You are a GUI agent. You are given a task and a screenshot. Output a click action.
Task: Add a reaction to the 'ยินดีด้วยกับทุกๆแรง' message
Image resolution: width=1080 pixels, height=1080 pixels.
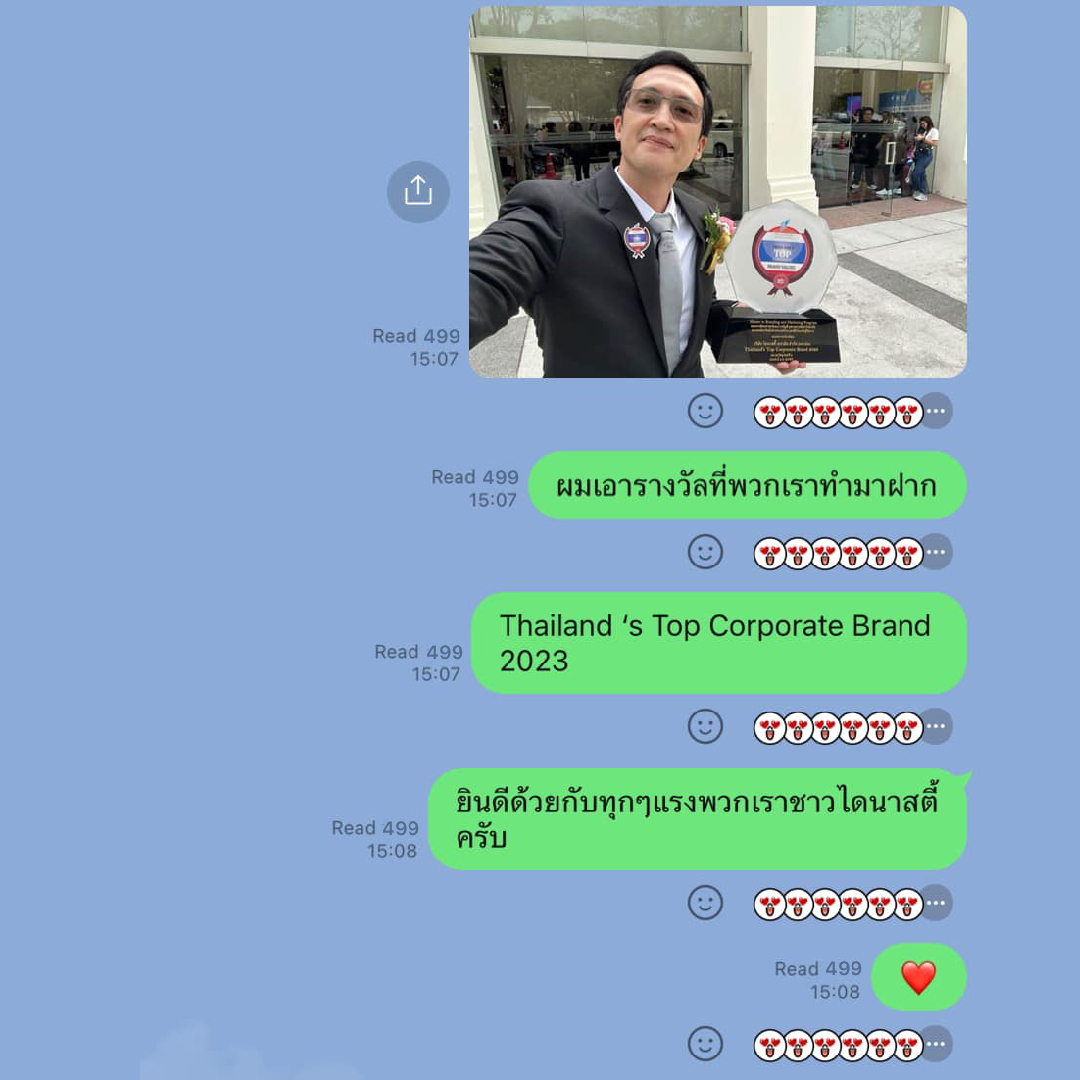click(705, 903)
